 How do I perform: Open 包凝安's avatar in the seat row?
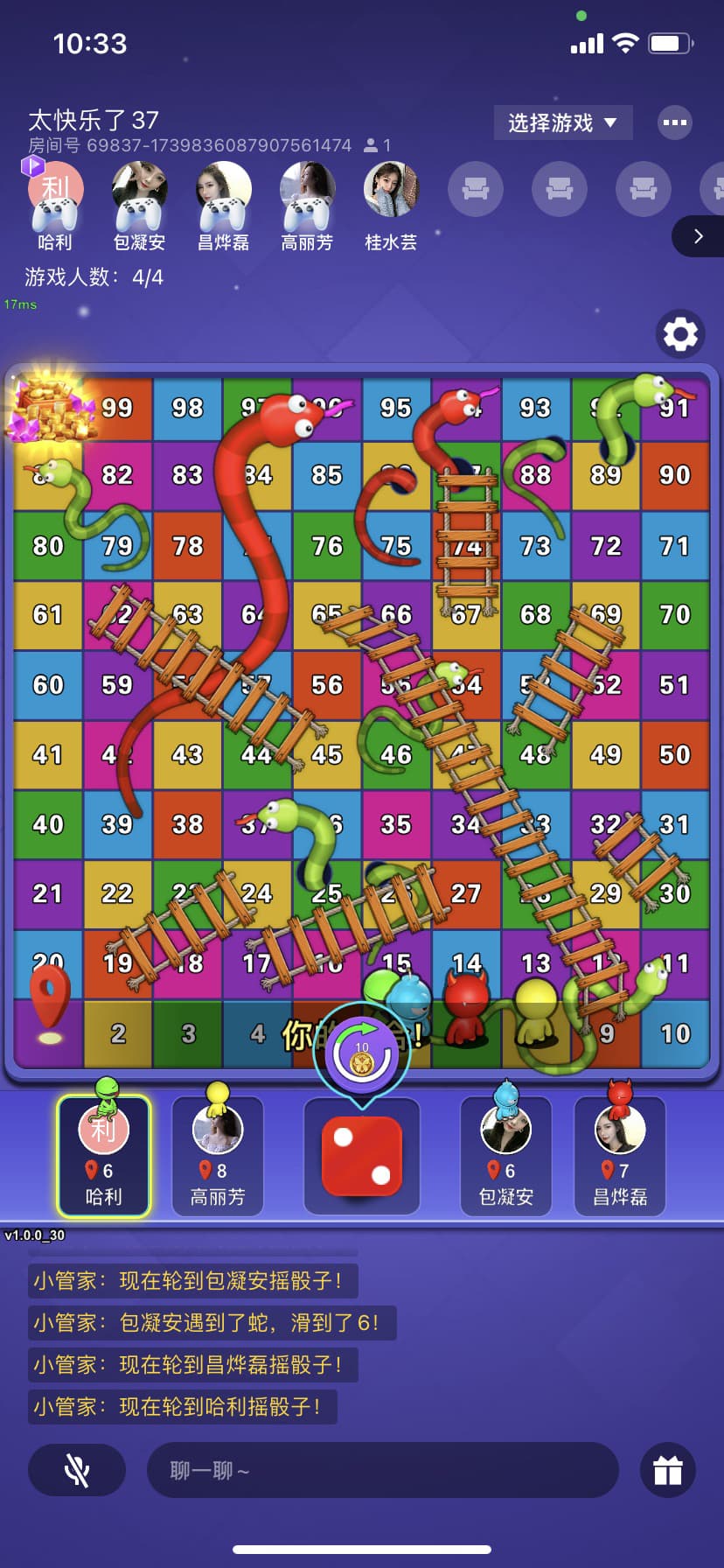tap(140, 190)
